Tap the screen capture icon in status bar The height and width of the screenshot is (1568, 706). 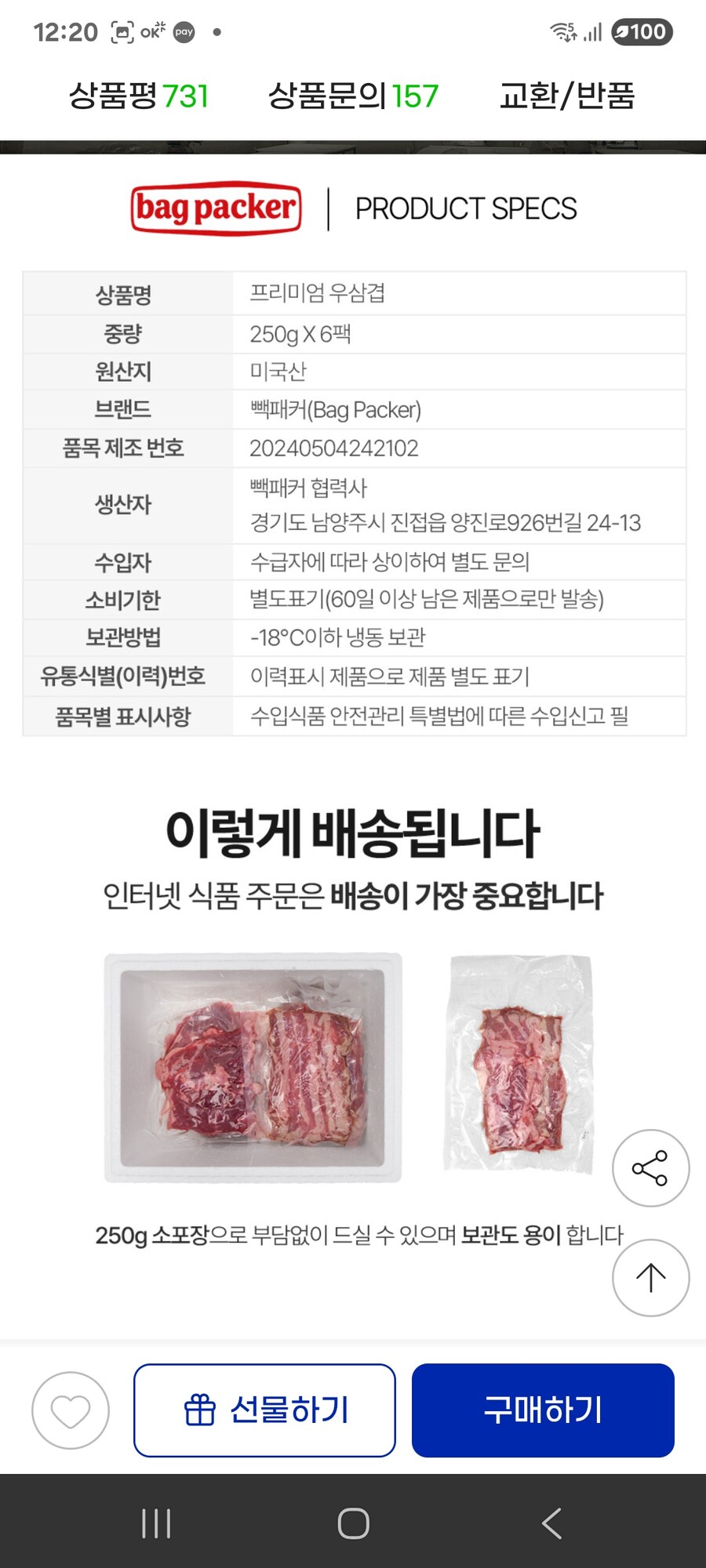coord(122,30)
